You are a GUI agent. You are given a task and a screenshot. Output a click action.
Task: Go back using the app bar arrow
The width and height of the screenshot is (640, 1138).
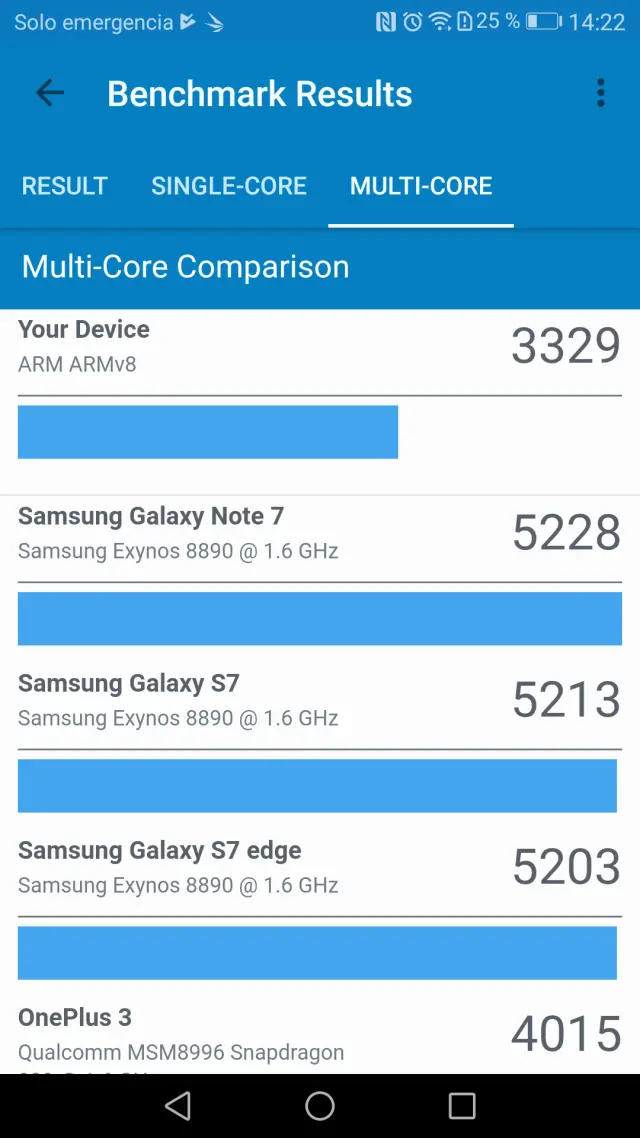pyautogui.click(x=49, y=94)
